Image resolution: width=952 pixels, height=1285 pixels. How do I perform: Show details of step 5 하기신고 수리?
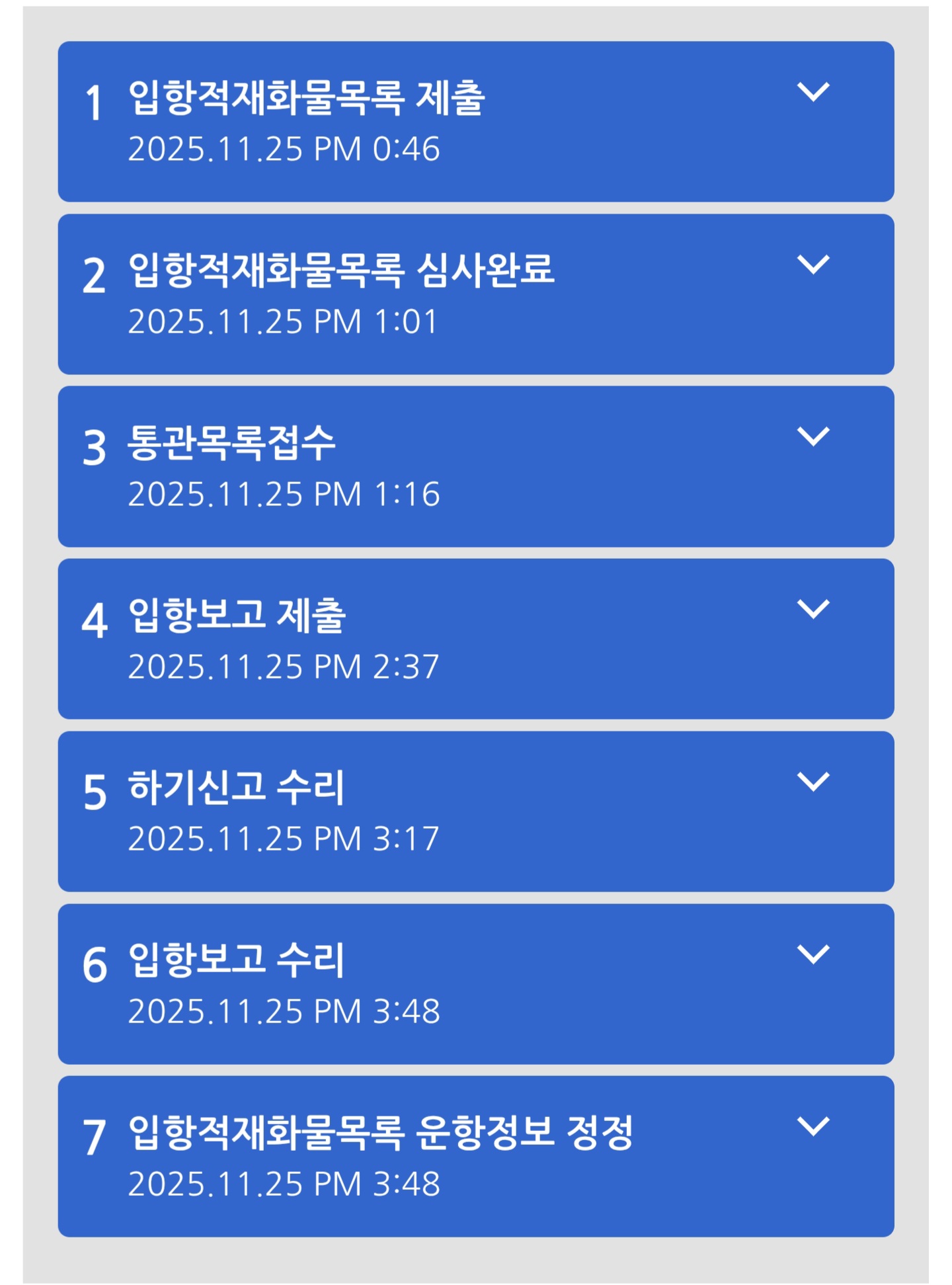click(813, 782)
